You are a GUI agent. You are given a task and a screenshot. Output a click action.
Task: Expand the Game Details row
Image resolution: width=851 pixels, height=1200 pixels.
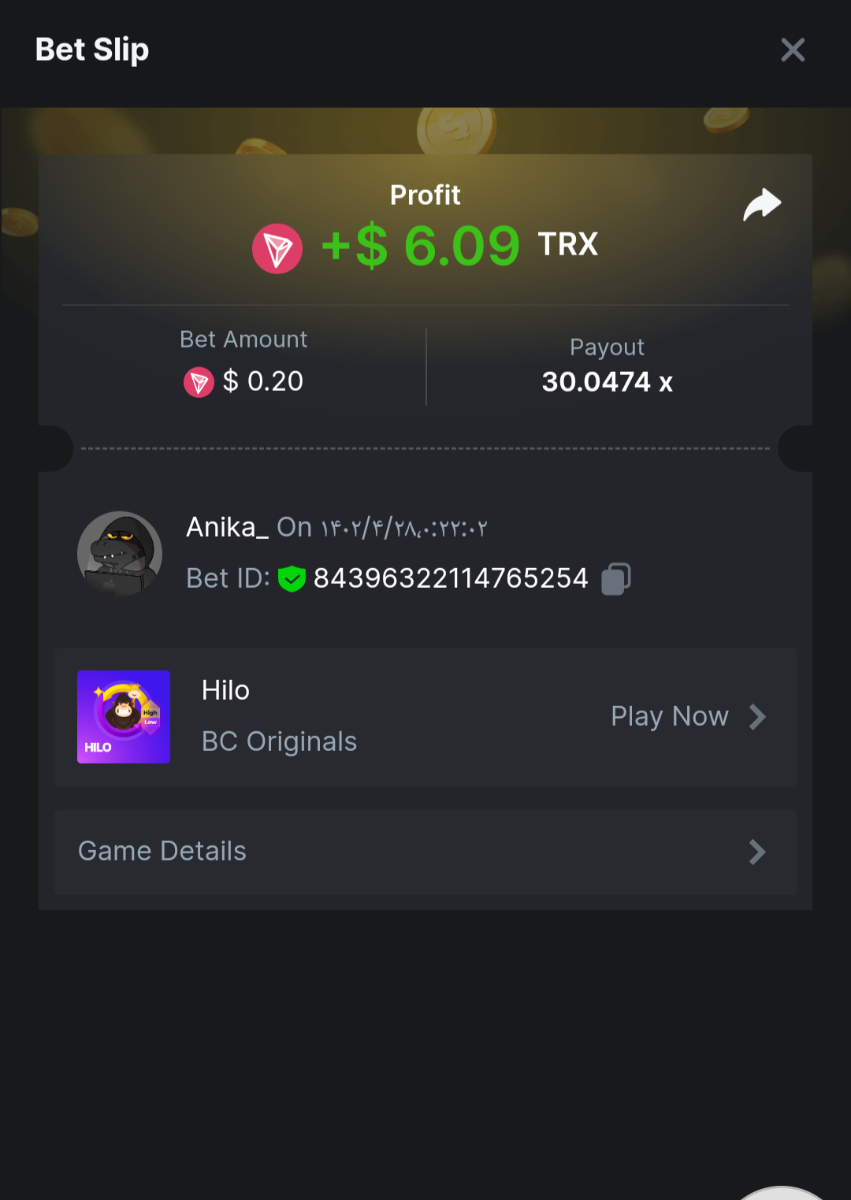point(425,852)
